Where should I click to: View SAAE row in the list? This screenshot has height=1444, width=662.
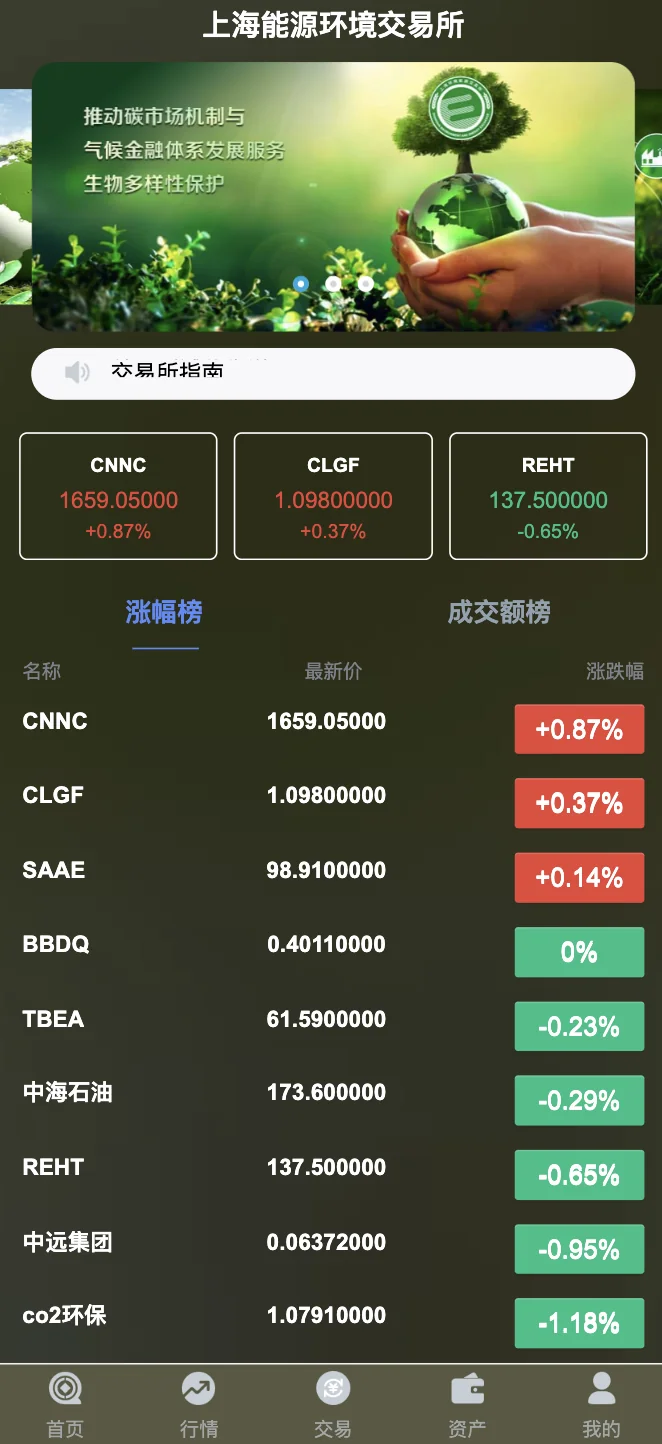331,871
